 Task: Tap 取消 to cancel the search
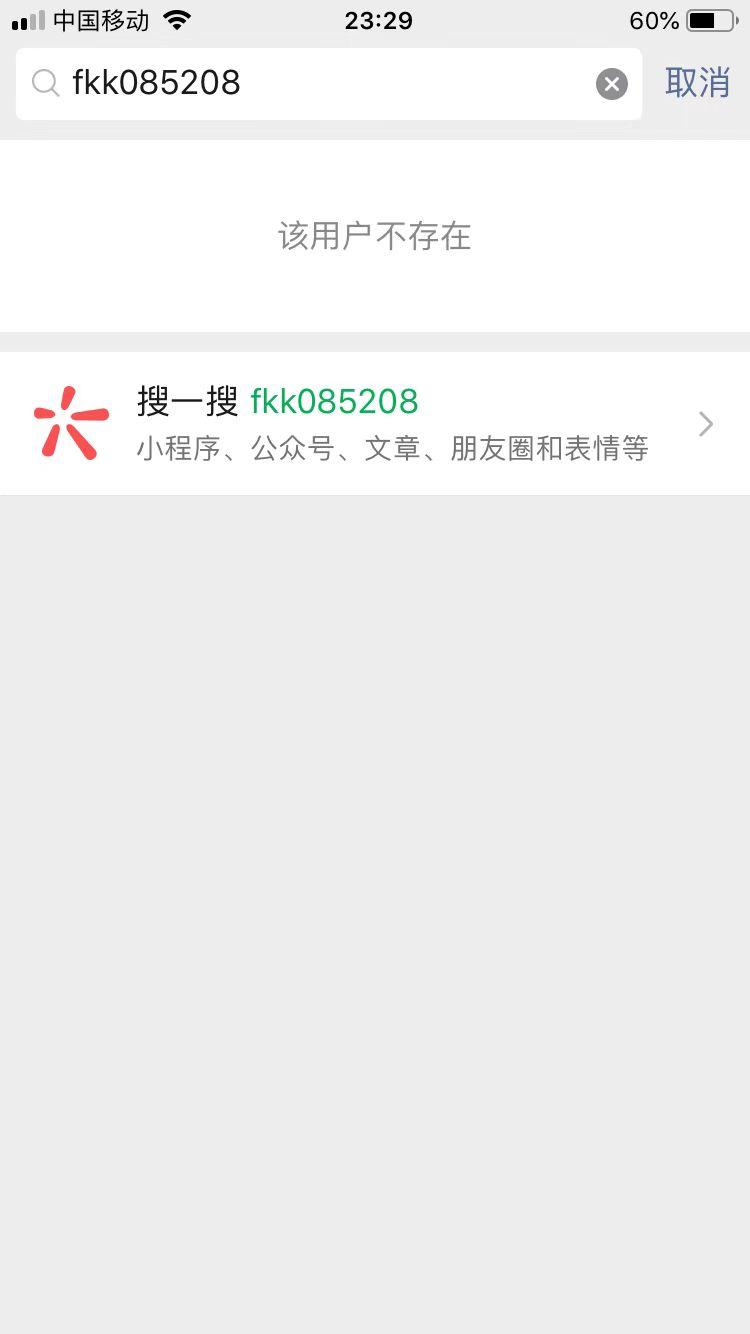pos(698,83)
